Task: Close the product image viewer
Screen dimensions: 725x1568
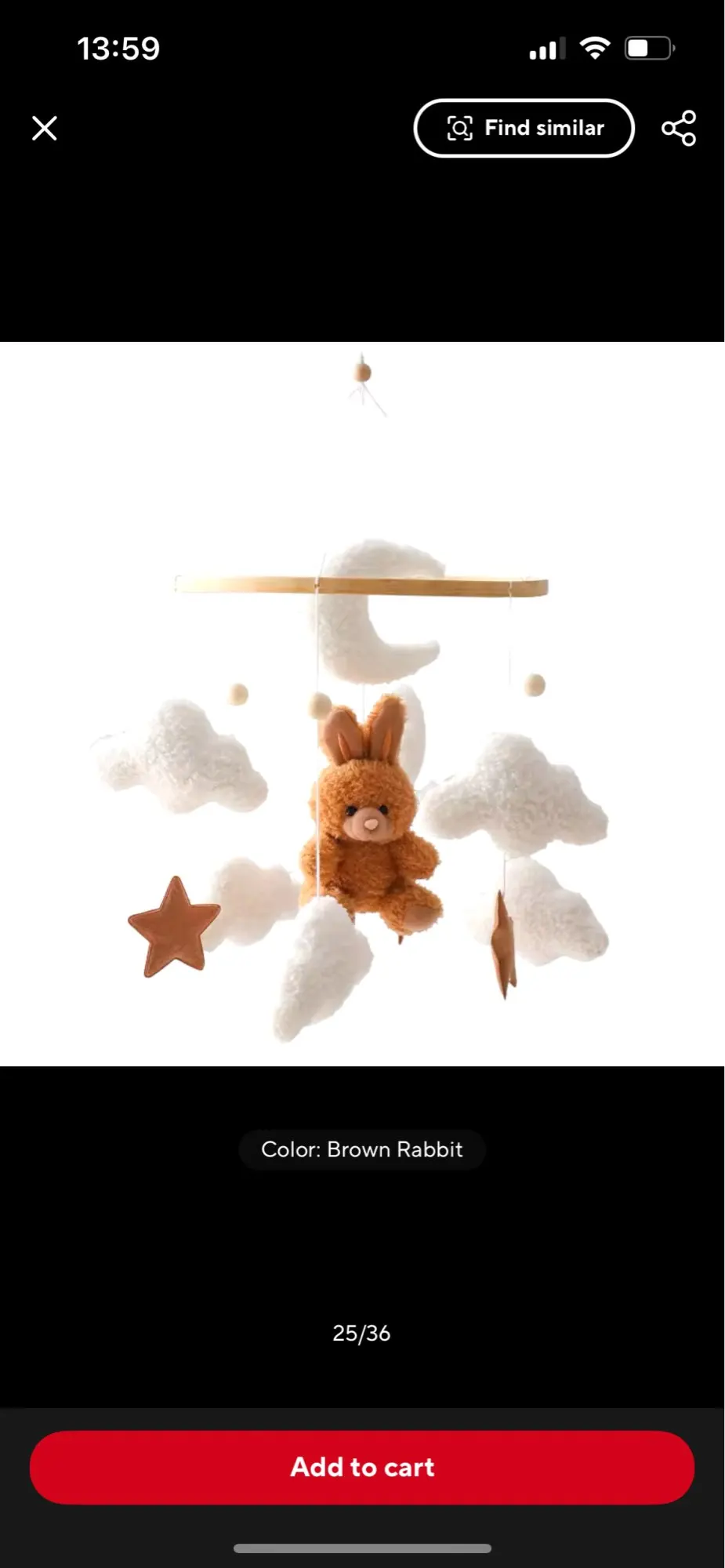Action: pos(45,128)
